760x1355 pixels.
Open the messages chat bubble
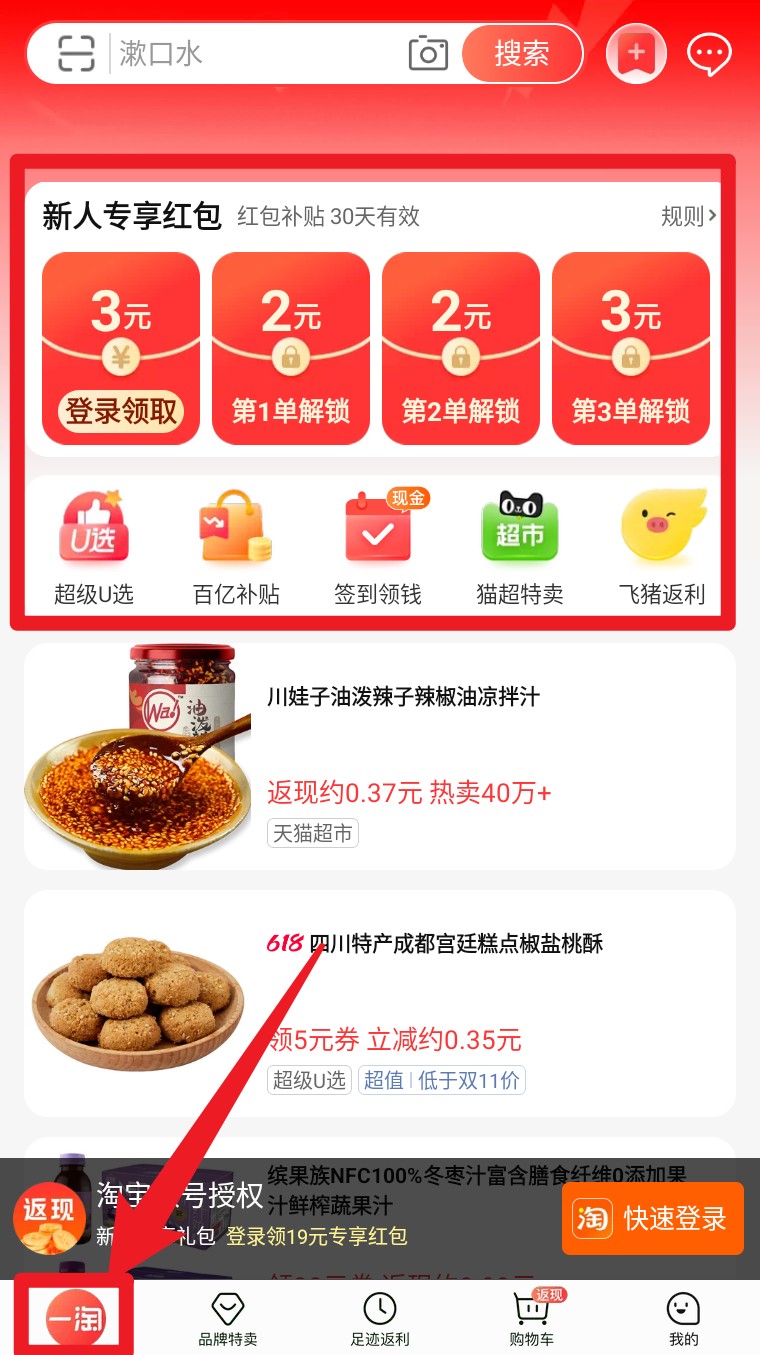709,53
